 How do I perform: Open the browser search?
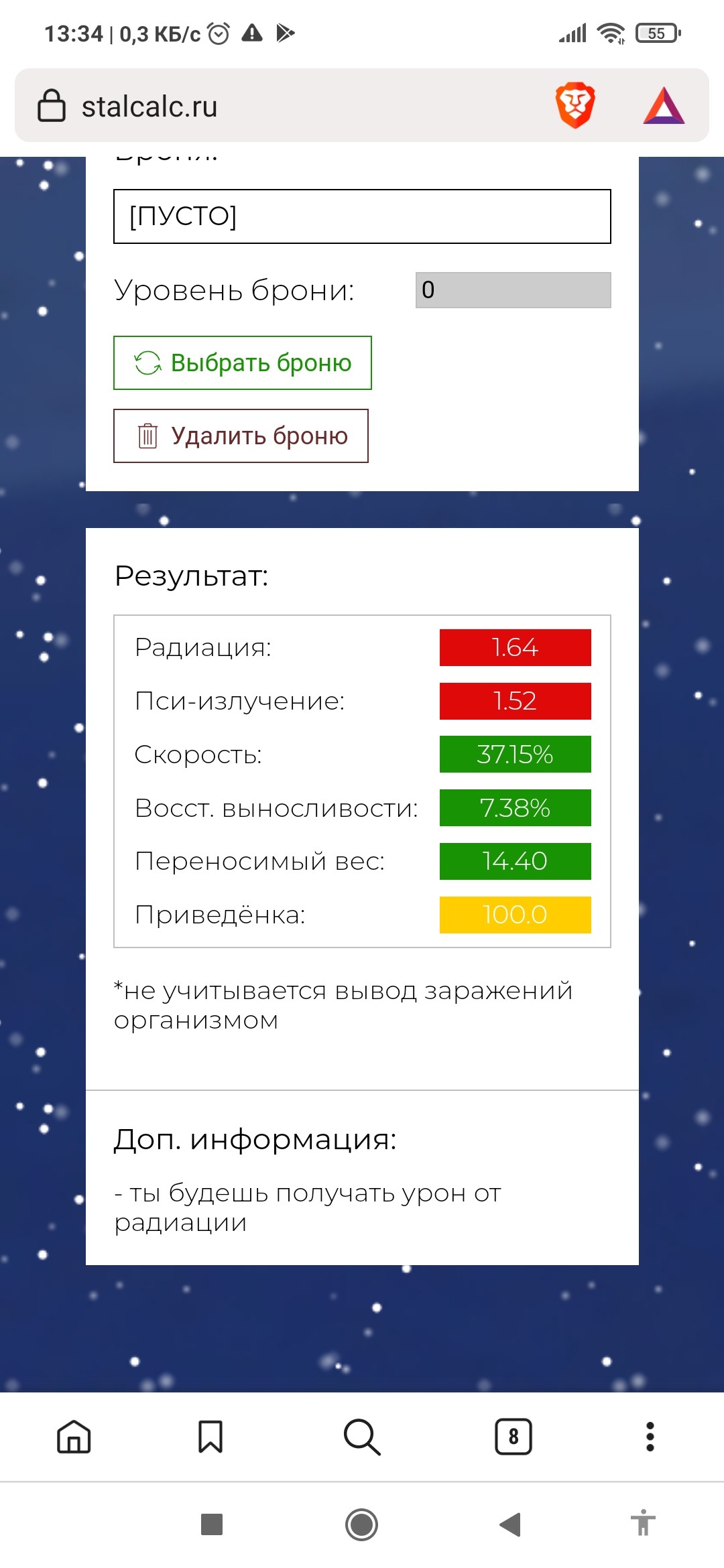point(362,1437)
